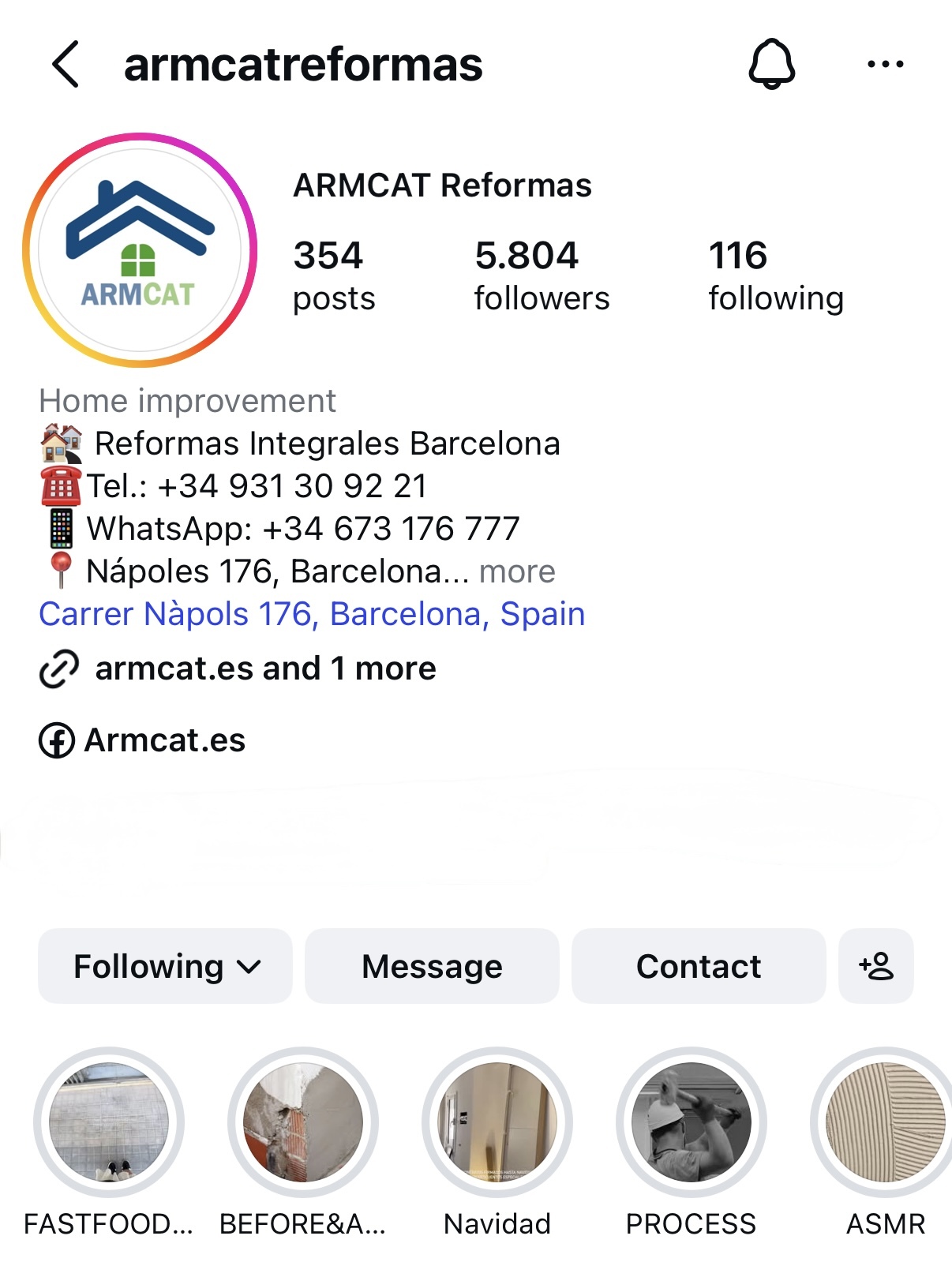Expand the bio with the more link

point(517,571)
